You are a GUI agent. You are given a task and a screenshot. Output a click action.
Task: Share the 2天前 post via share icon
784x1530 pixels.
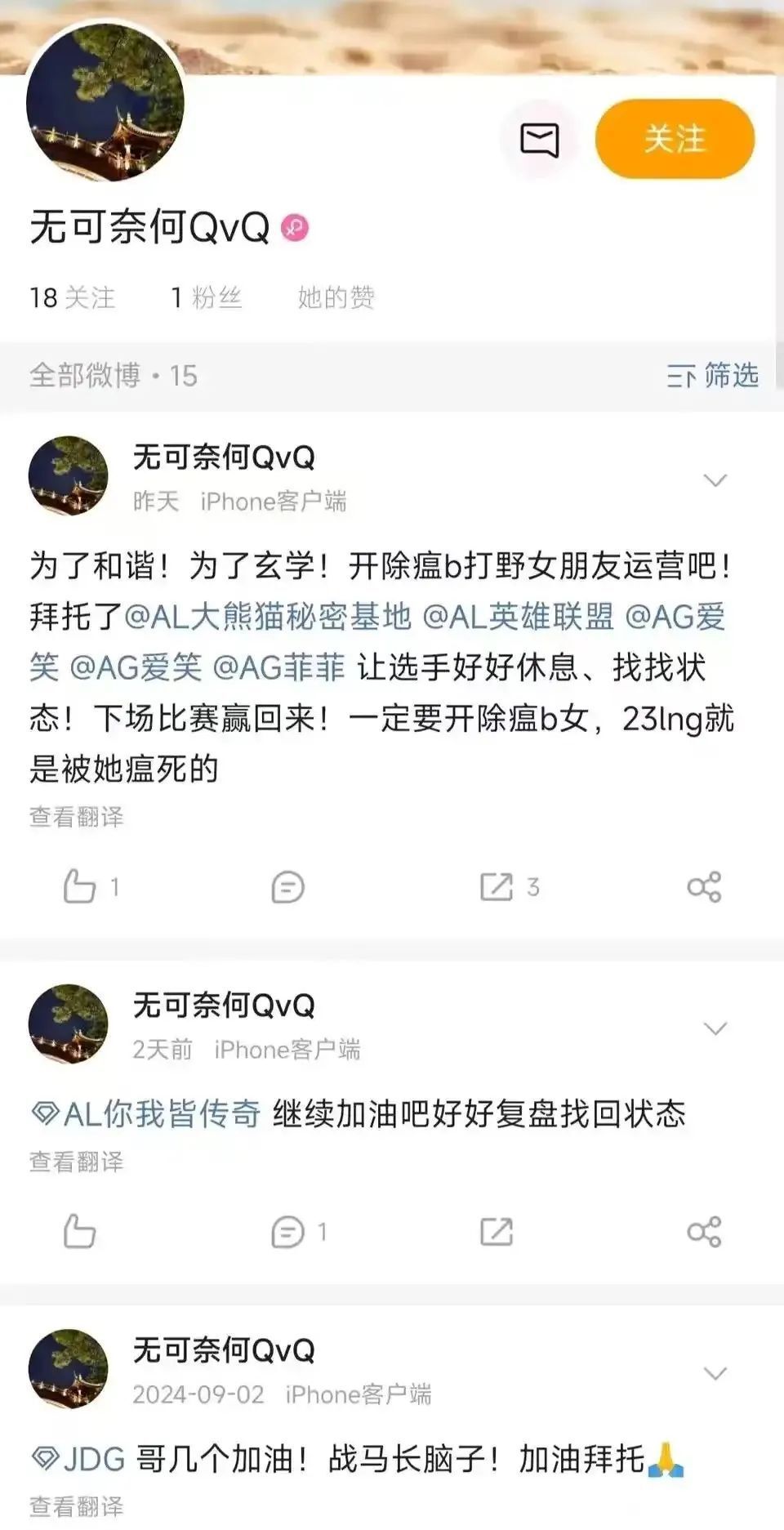pyautogui.click(x=704, y=1232)
